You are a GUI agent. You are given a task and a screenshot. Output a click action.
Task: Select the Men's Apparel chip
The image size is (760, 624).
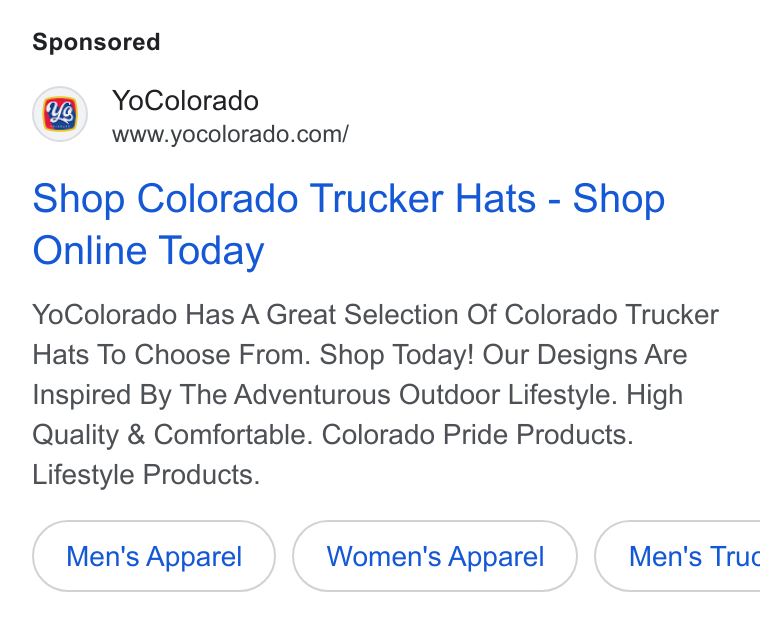point(154,556)
